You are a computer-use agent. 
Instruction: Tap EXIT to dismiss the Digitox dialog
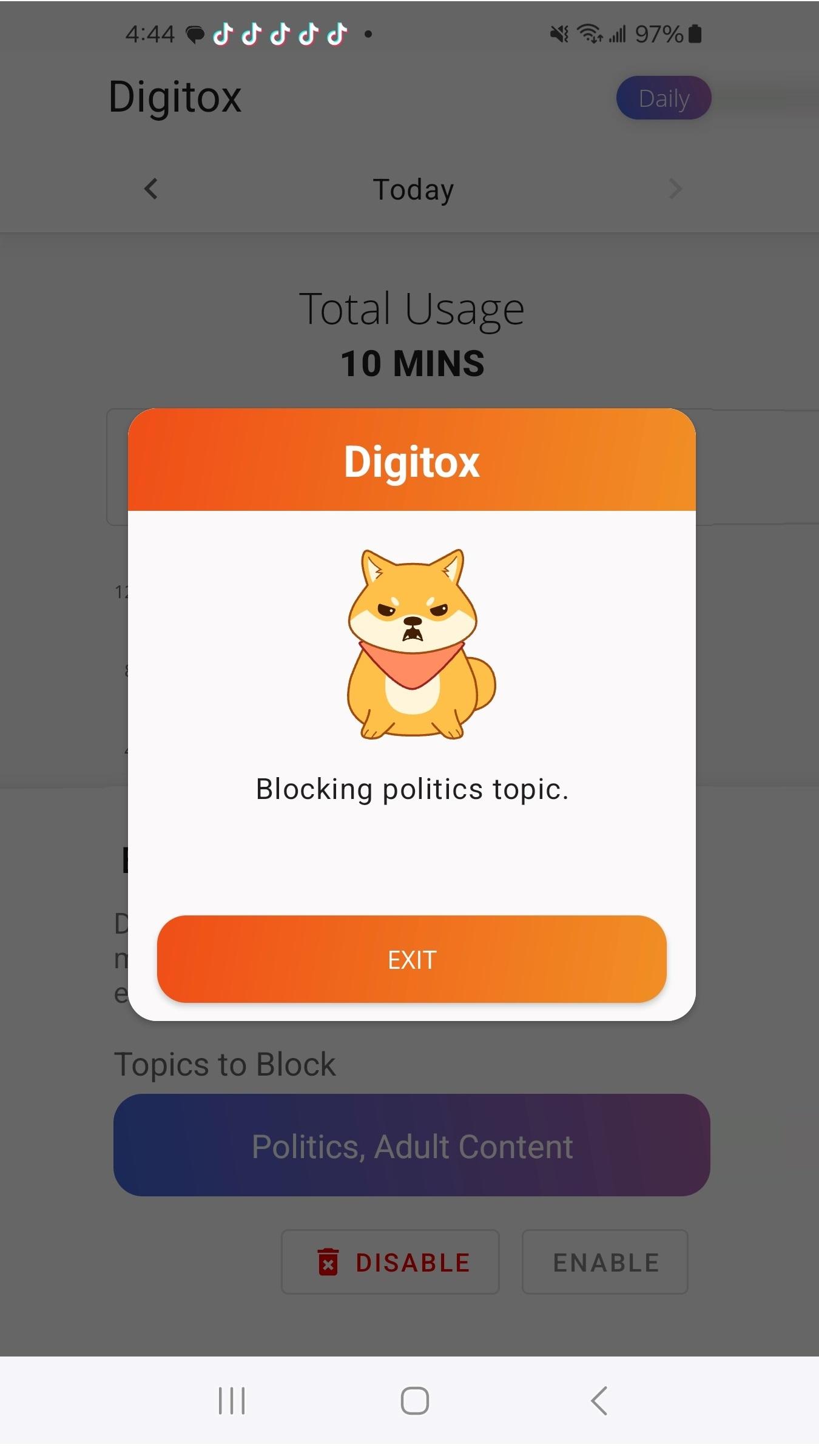[411, 959]
